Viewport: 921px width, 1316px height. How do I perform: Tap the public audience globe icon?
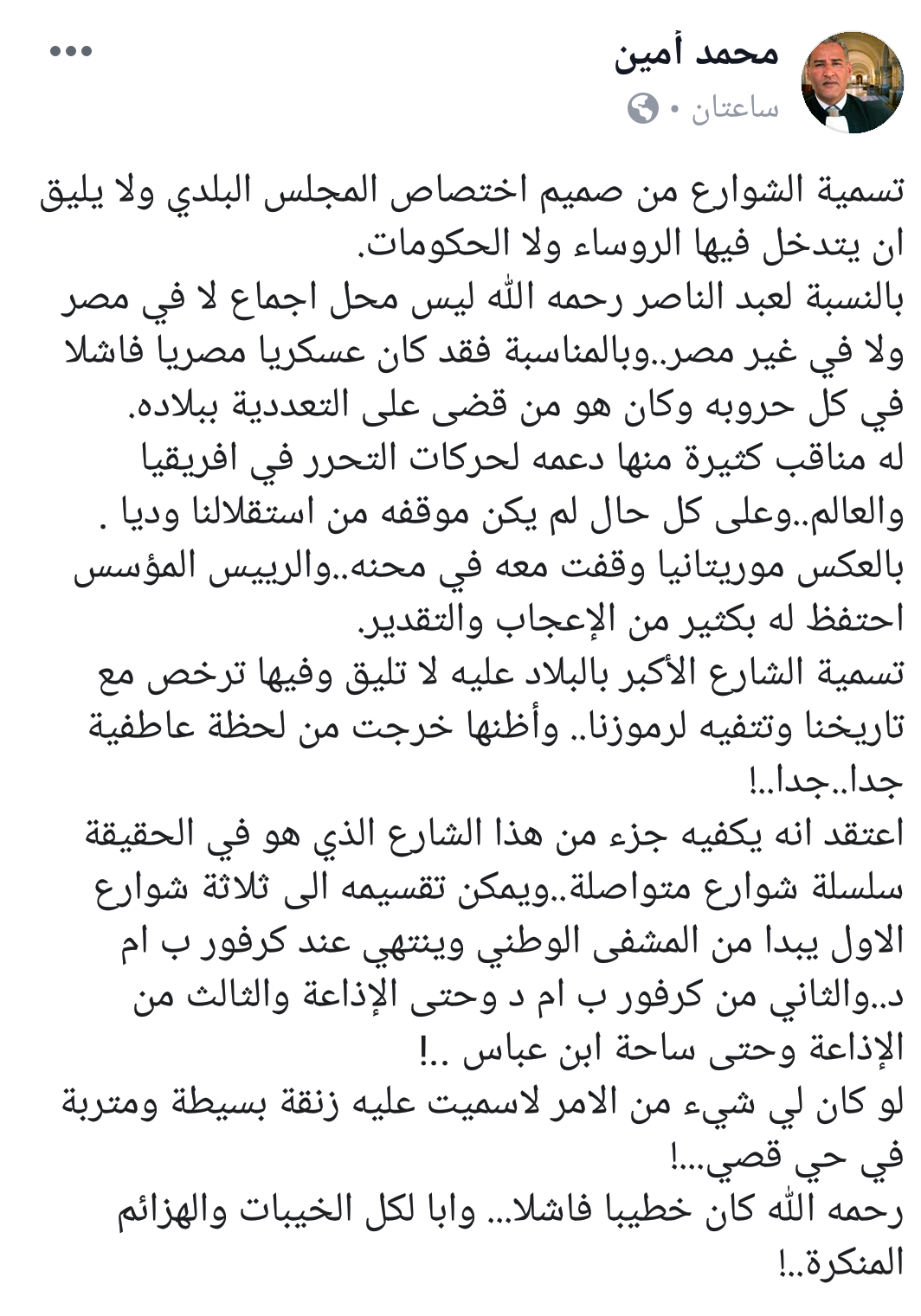pyautogui.click(x=643, y=110)
